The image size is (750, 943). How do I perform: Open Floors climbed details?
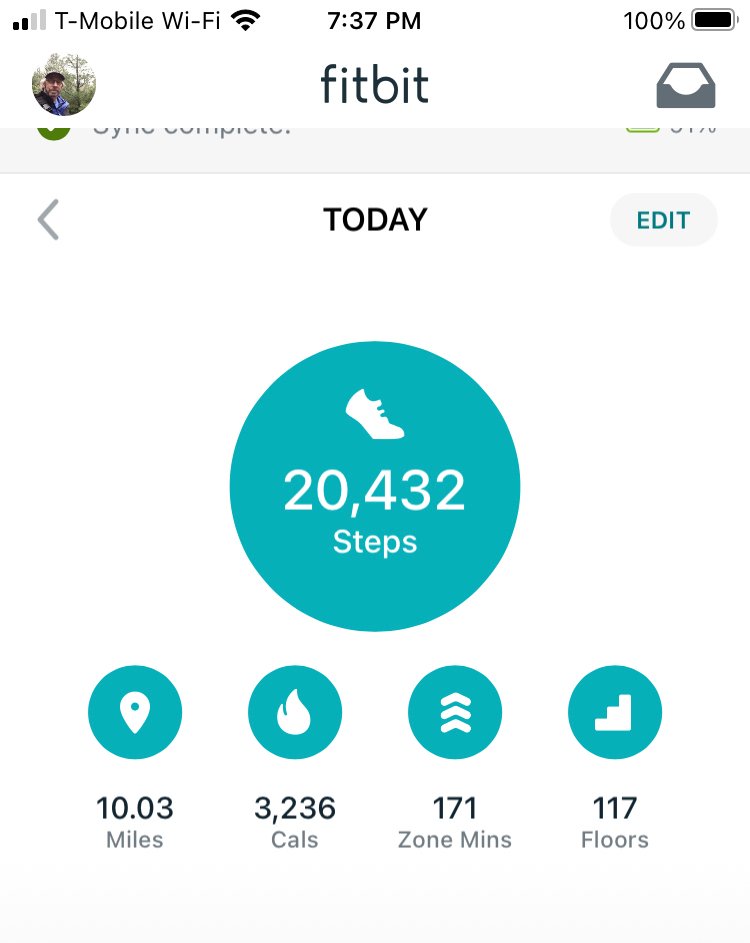(x=615, y=713)
